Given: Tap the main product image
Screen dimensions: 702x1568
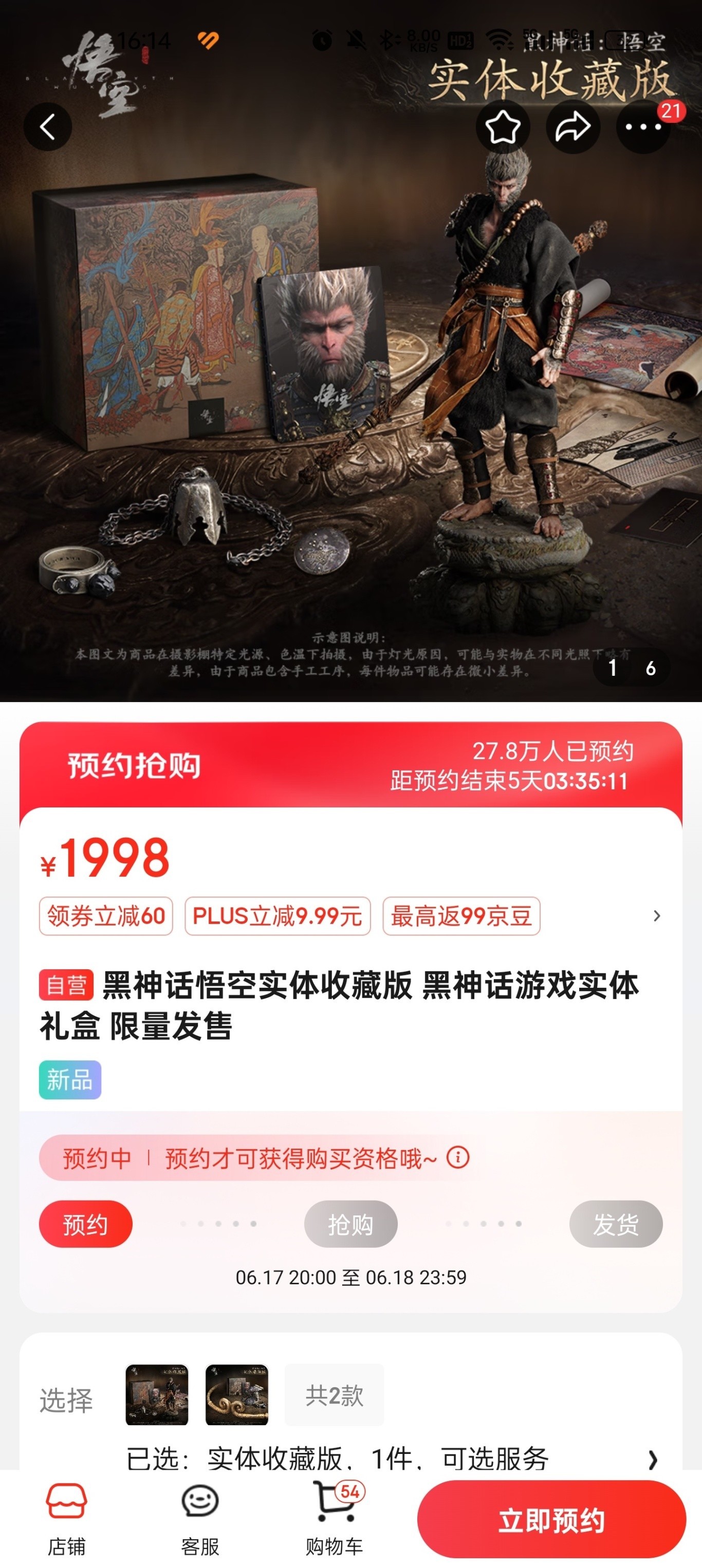Looking at the screenshot, I should click(x=350, y=396).
